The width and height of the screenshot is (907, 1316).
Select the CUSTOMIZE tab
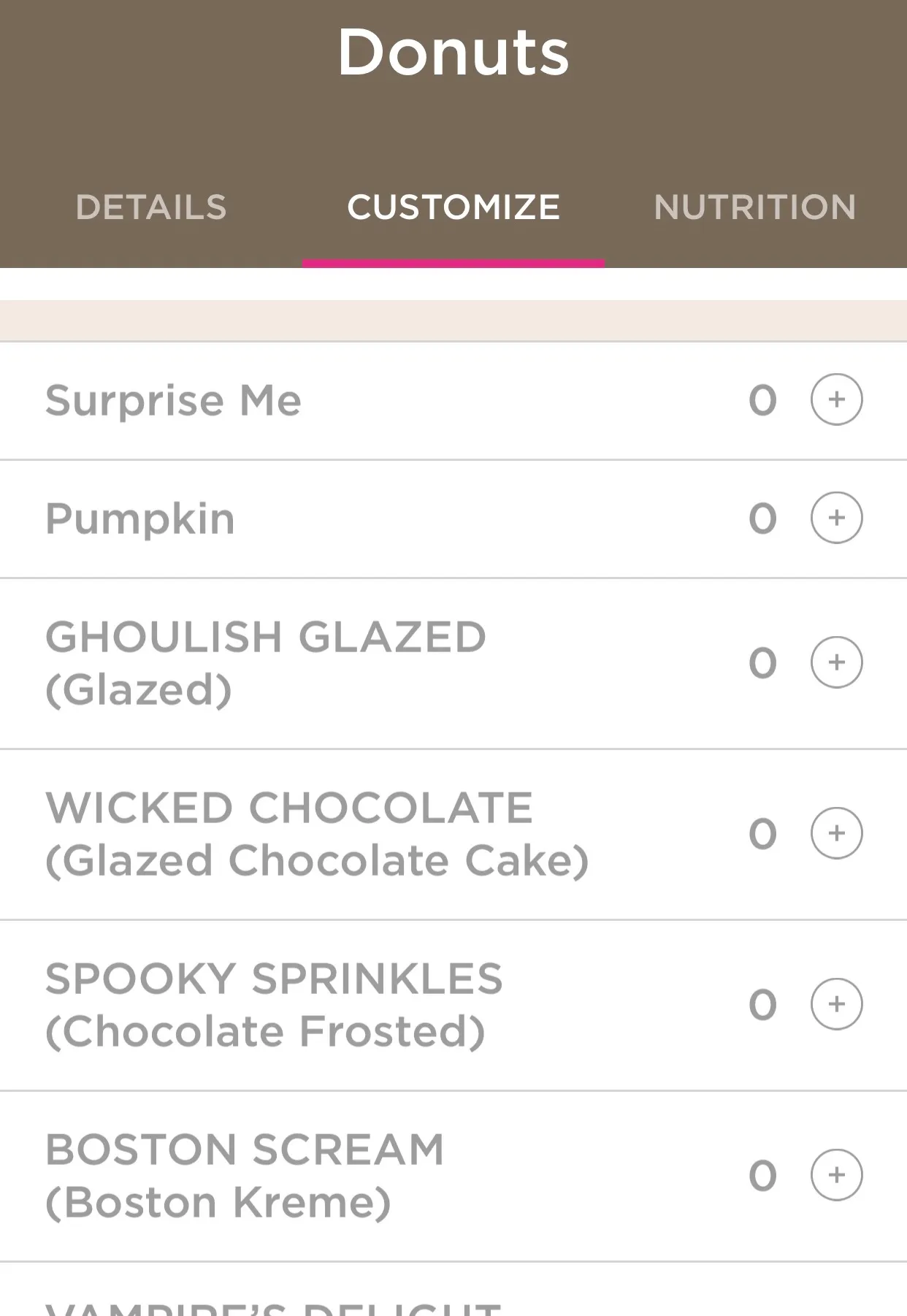point(453,207)
